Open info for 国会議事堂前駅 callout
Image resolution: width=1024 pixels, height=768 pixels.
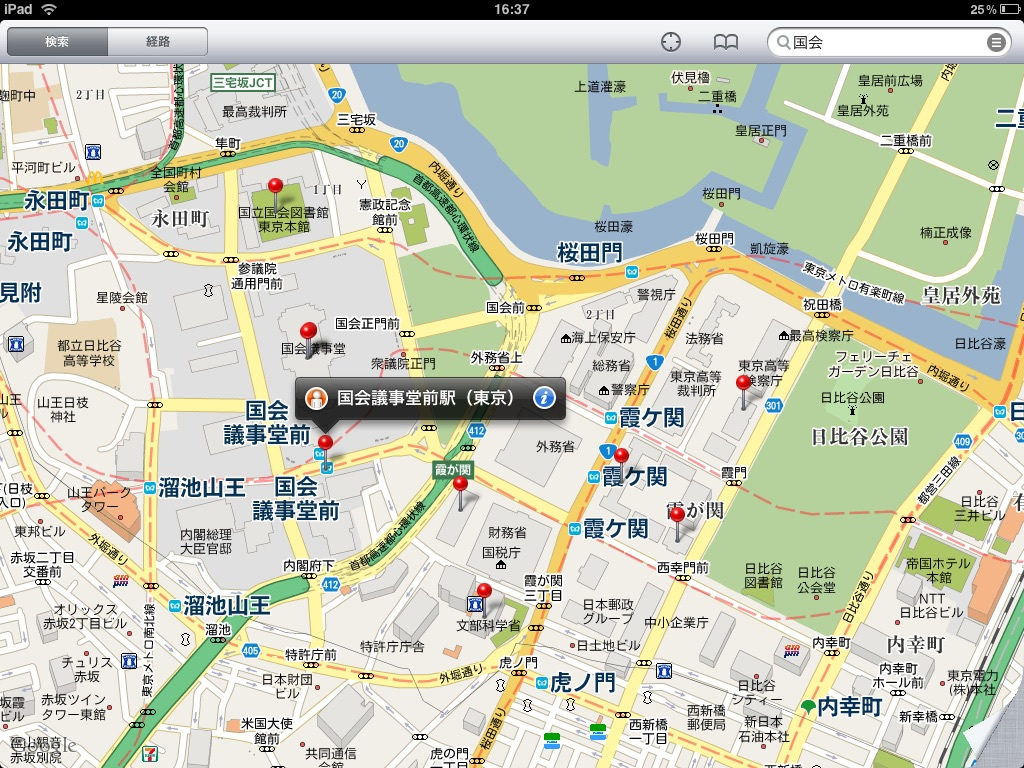(544, 398)
